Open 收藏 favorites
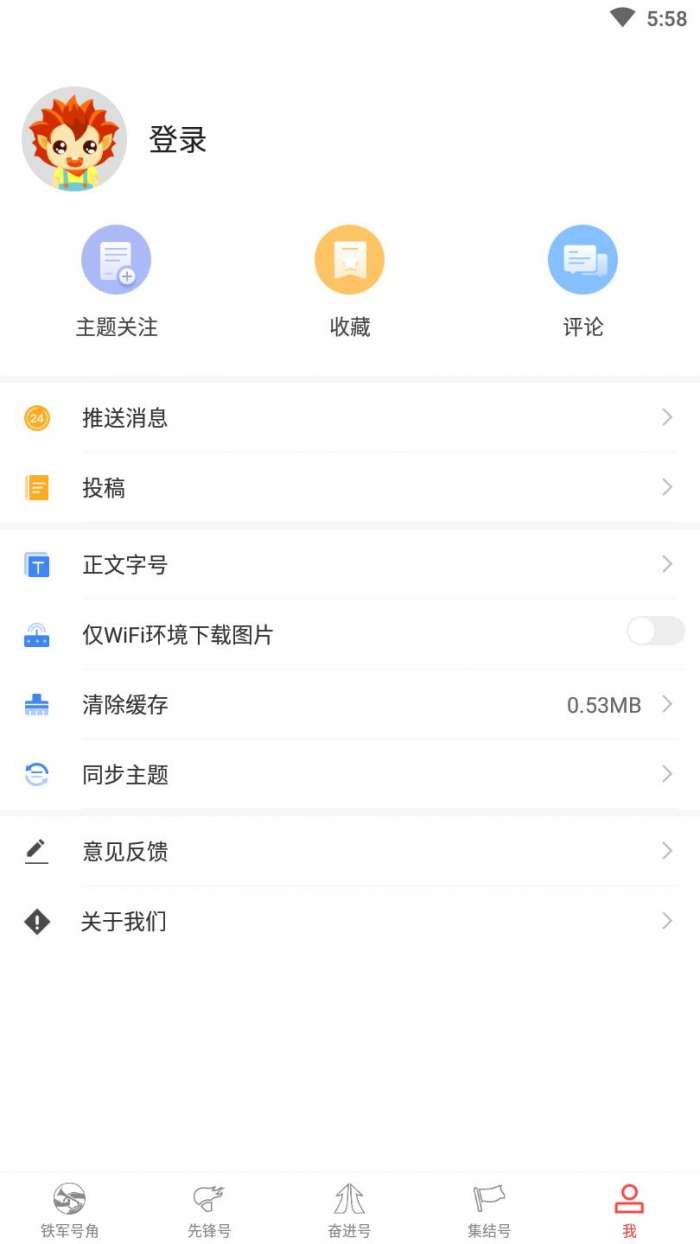700x1244 pixels. pyautogui.click(x=350, y=281)
